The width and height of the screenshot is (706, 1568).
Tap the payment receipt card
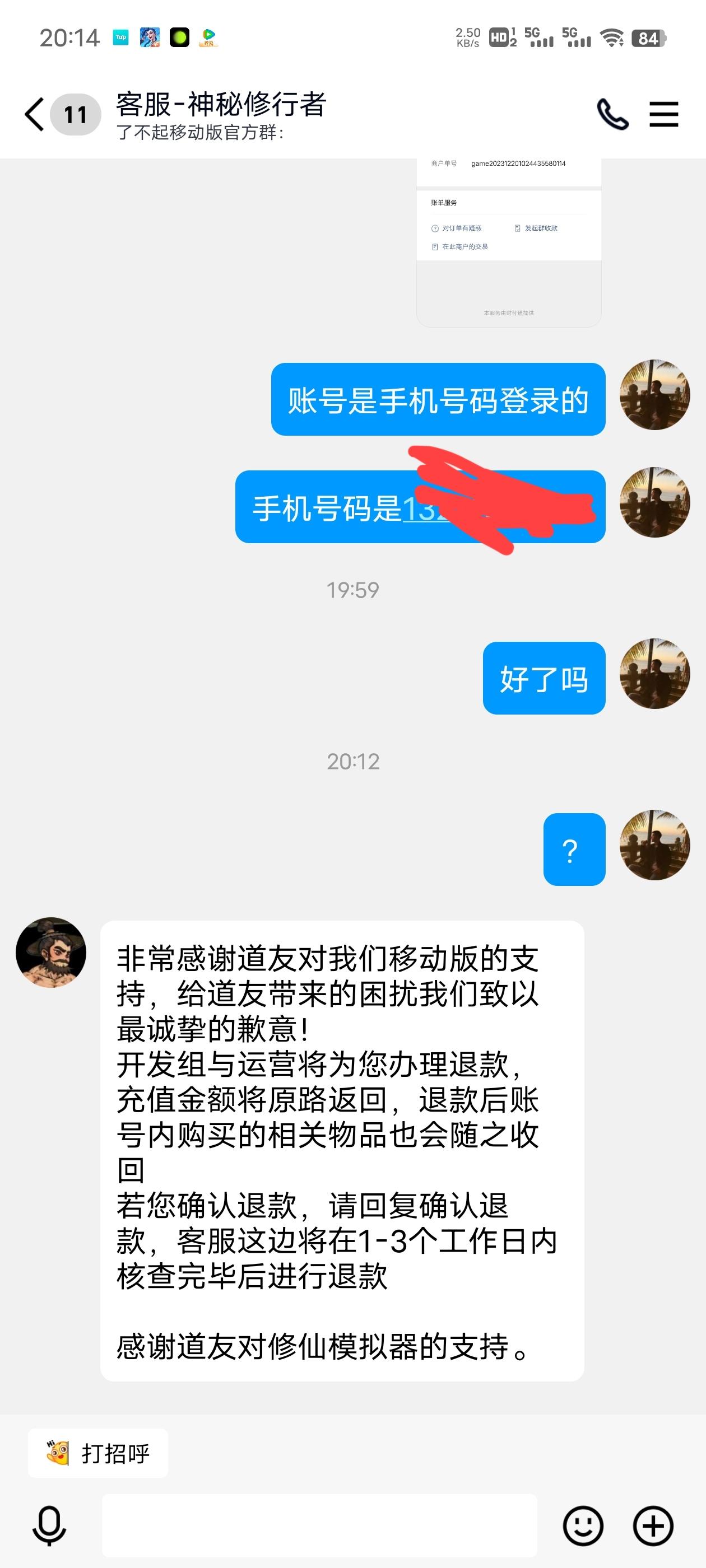(509, 237)
